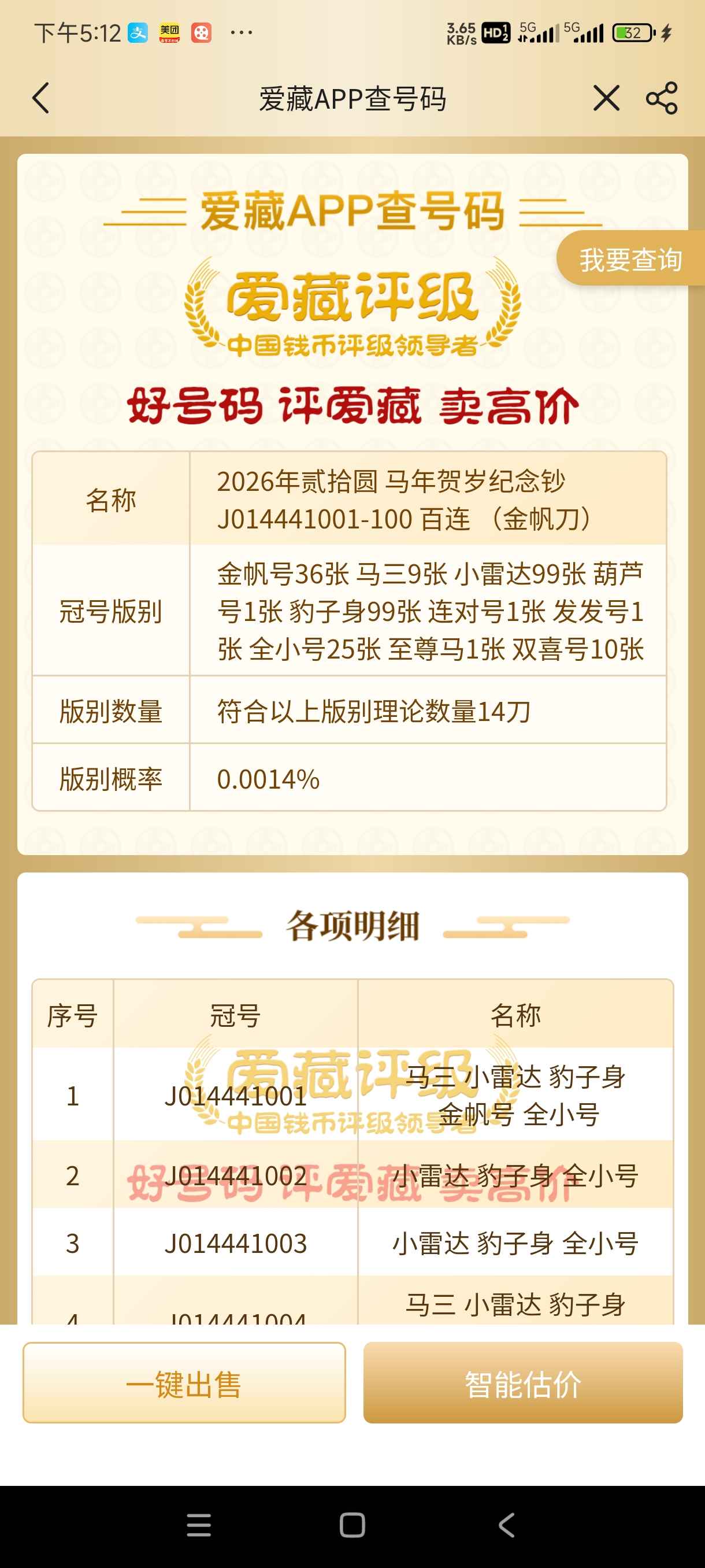Go back using the header arrow
705x1568 pixels.
coord(41,98)
